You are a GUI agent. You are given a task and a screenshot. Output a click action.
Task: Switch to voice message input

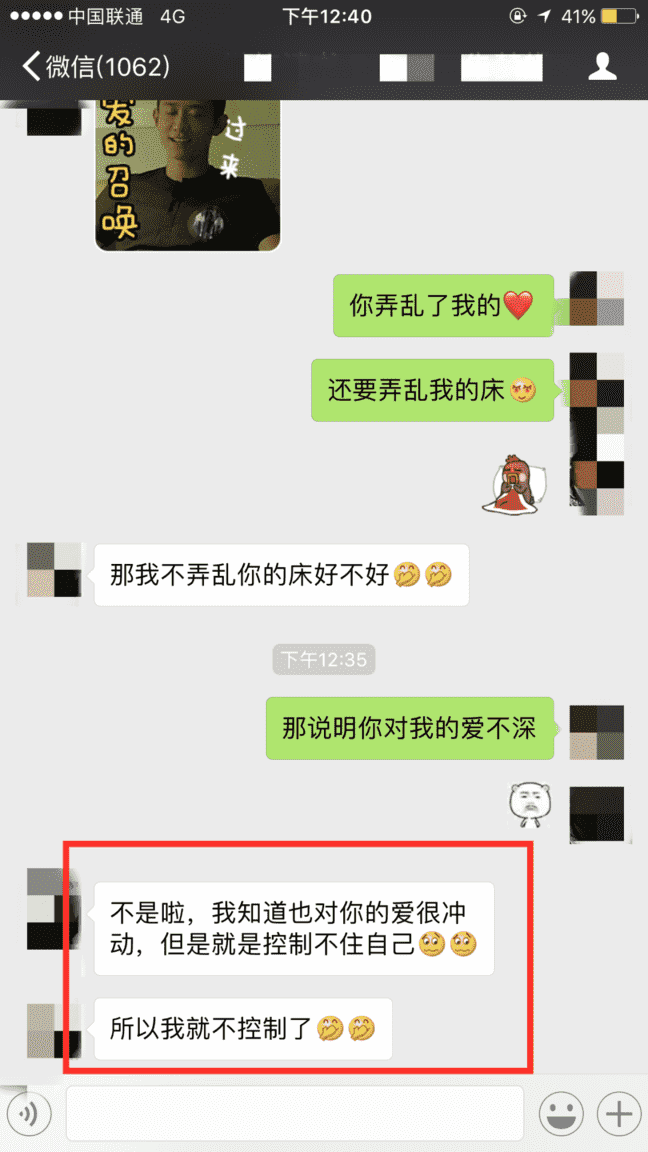(30, 1112)
